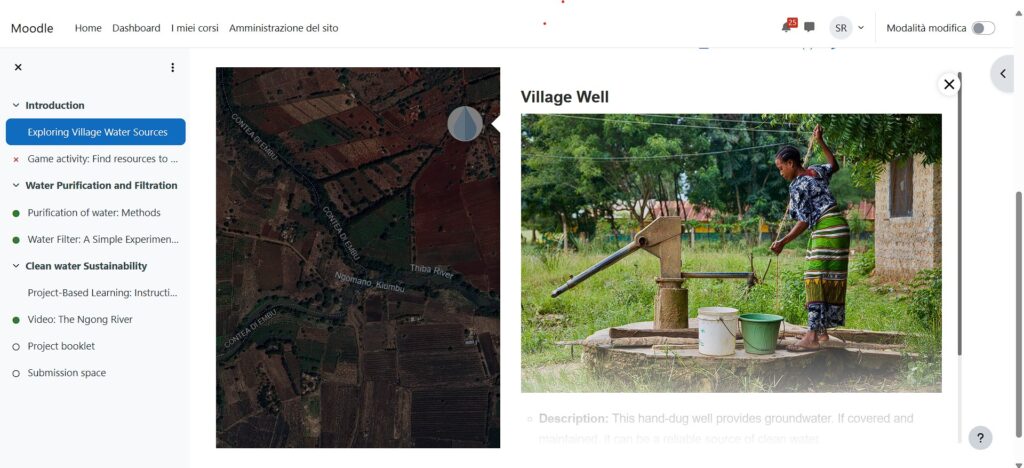Open Amministrazione del sito

(283, 28)
